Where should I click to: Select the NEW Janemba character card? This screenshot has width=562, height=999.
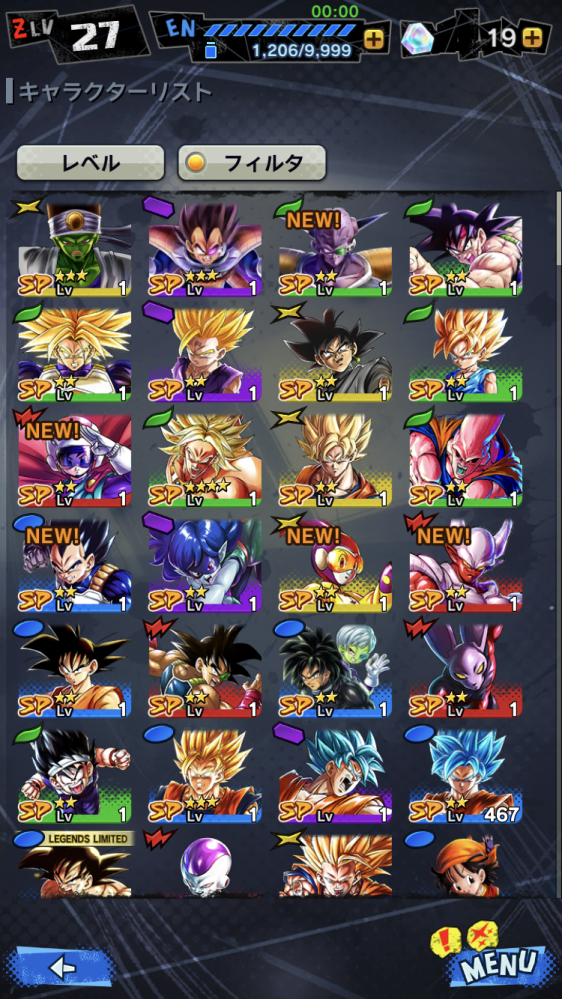pyautogui.click(x=465, y=565)
